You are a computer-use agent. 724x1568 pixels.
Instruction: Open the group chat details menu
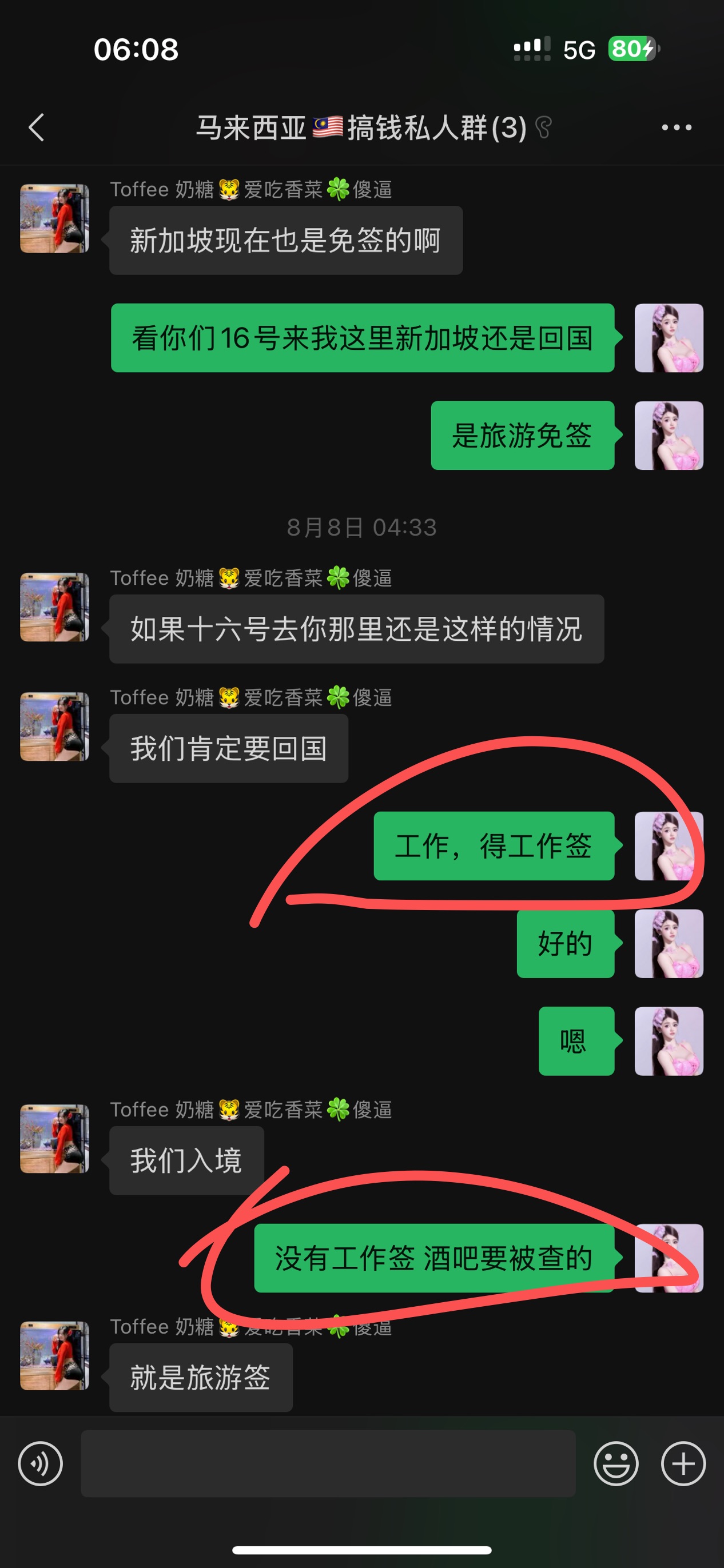[677, 128]
